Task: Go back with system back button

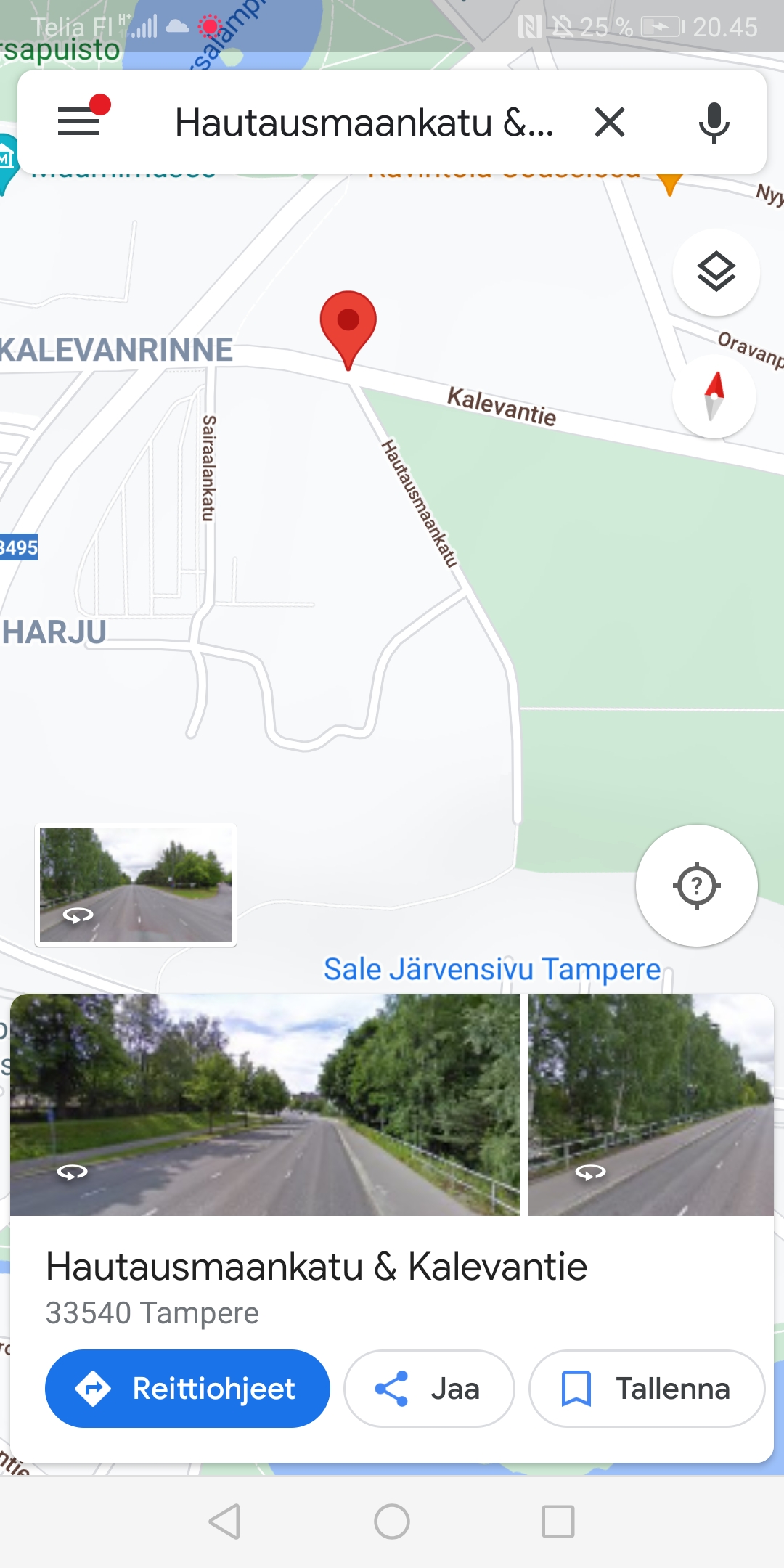Action: (x=224, y=1521)
